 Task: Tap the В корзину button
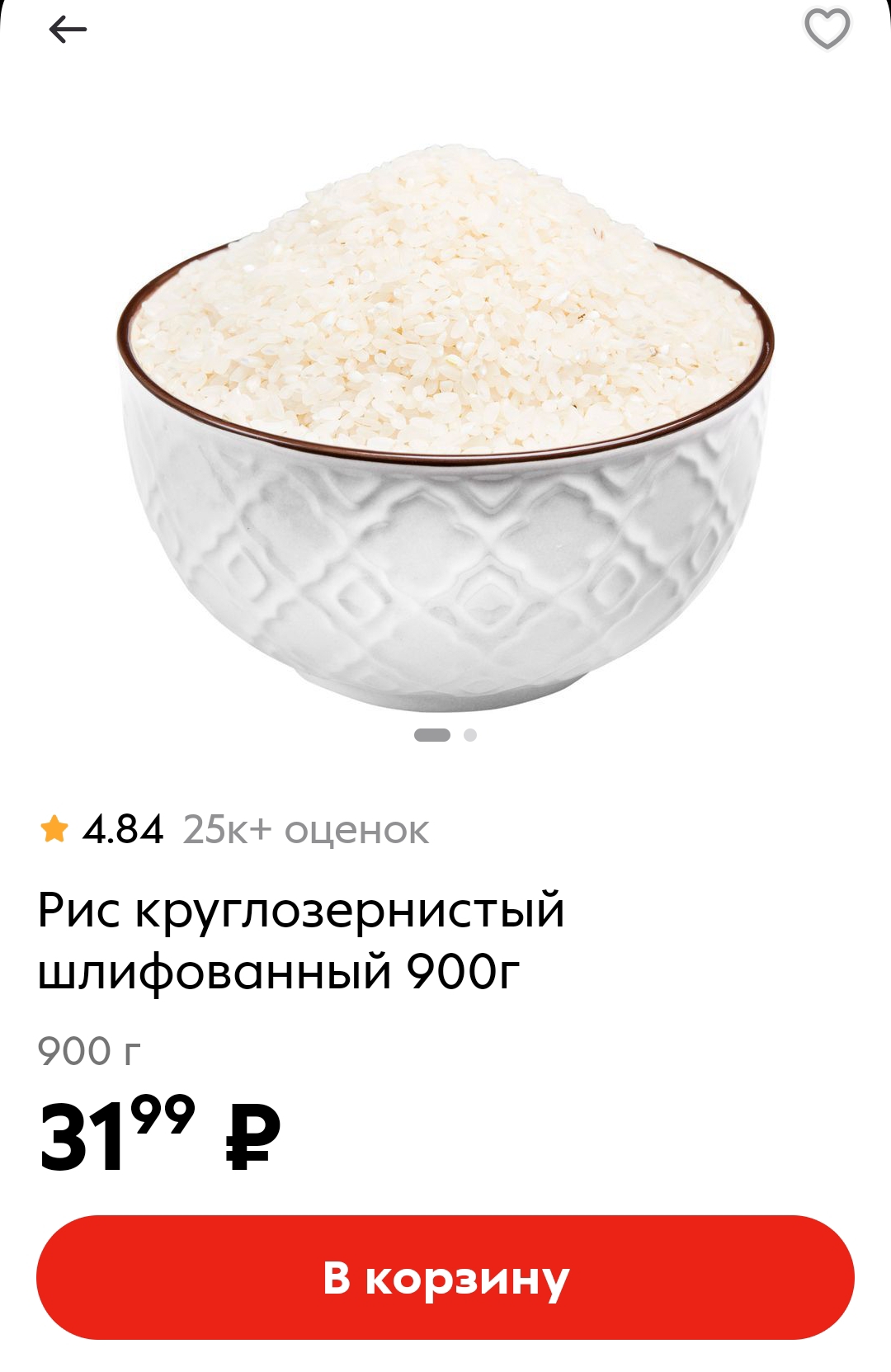coord(445,1277)
